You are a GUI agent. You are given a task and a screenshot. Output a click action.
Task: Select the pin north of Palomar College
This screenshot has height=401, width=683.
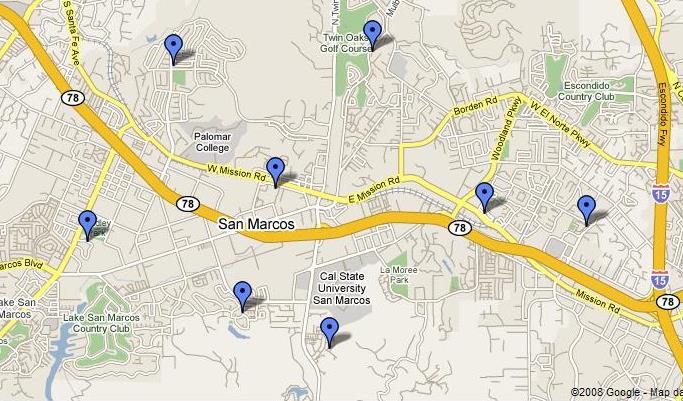click(x=173, y=47)
